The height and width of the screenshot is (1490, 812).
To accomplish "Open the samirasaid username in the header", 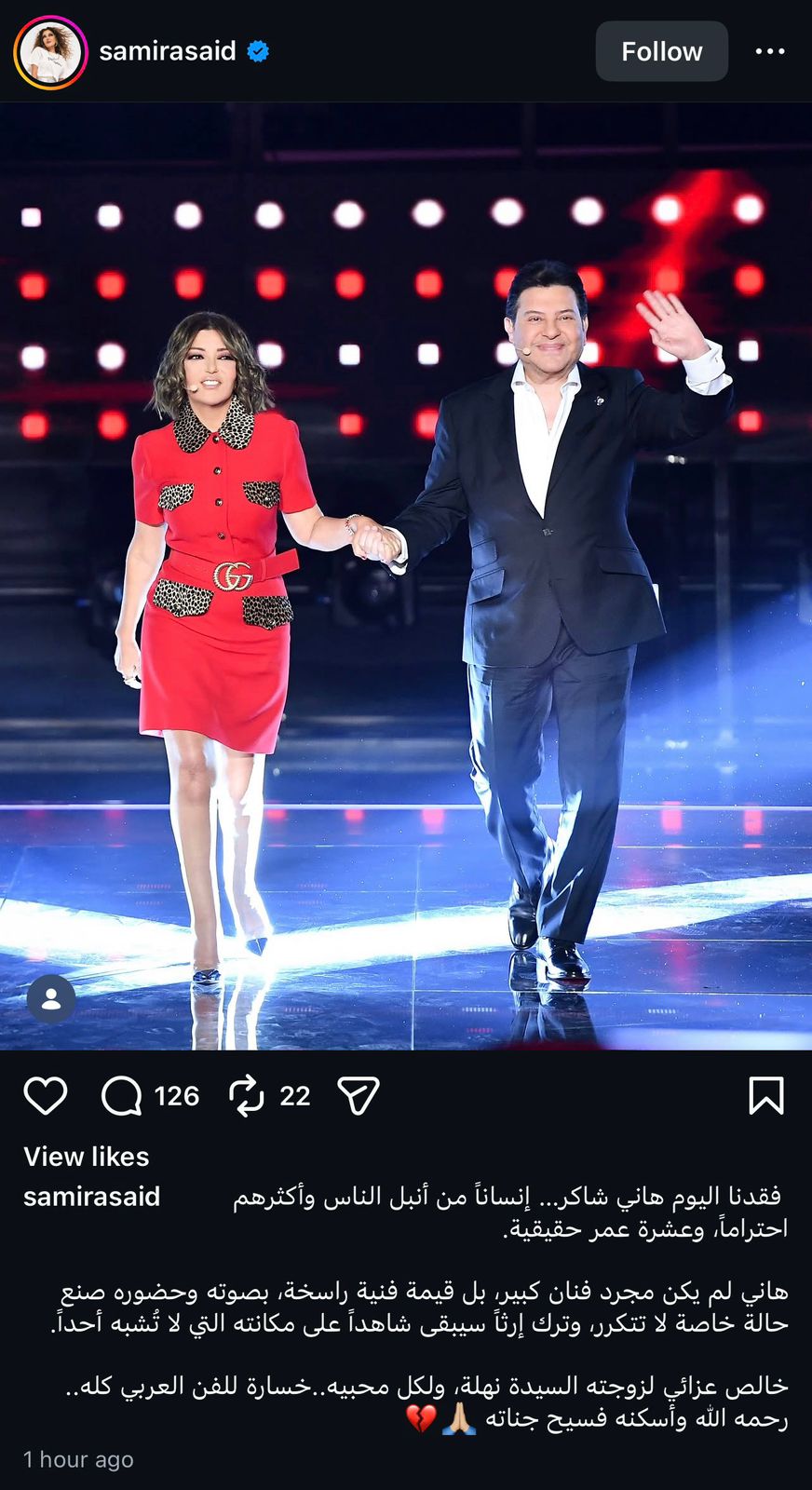I will pyautogui.click(x=168, y=51).
